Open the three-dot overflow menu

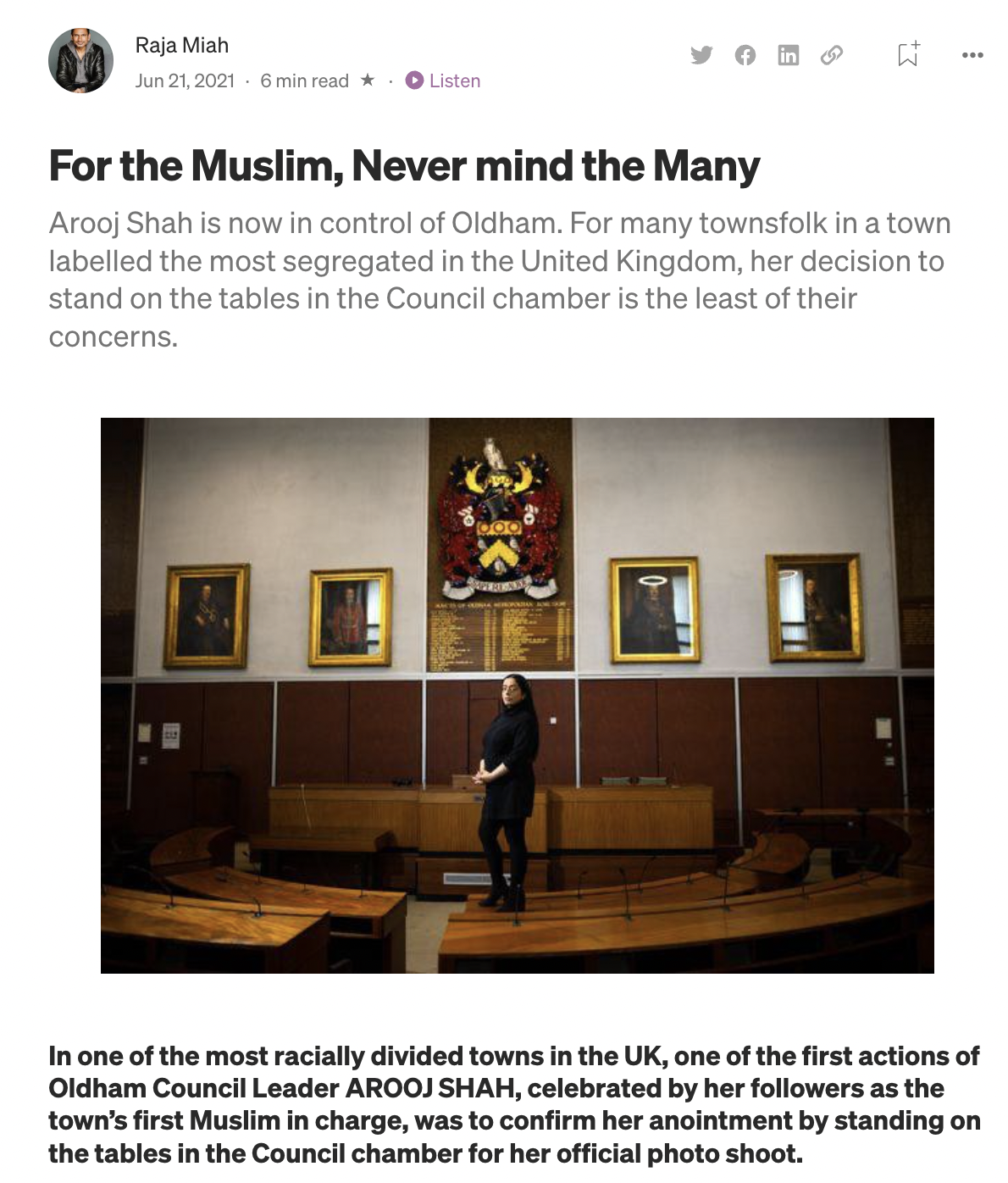point(972,55)
